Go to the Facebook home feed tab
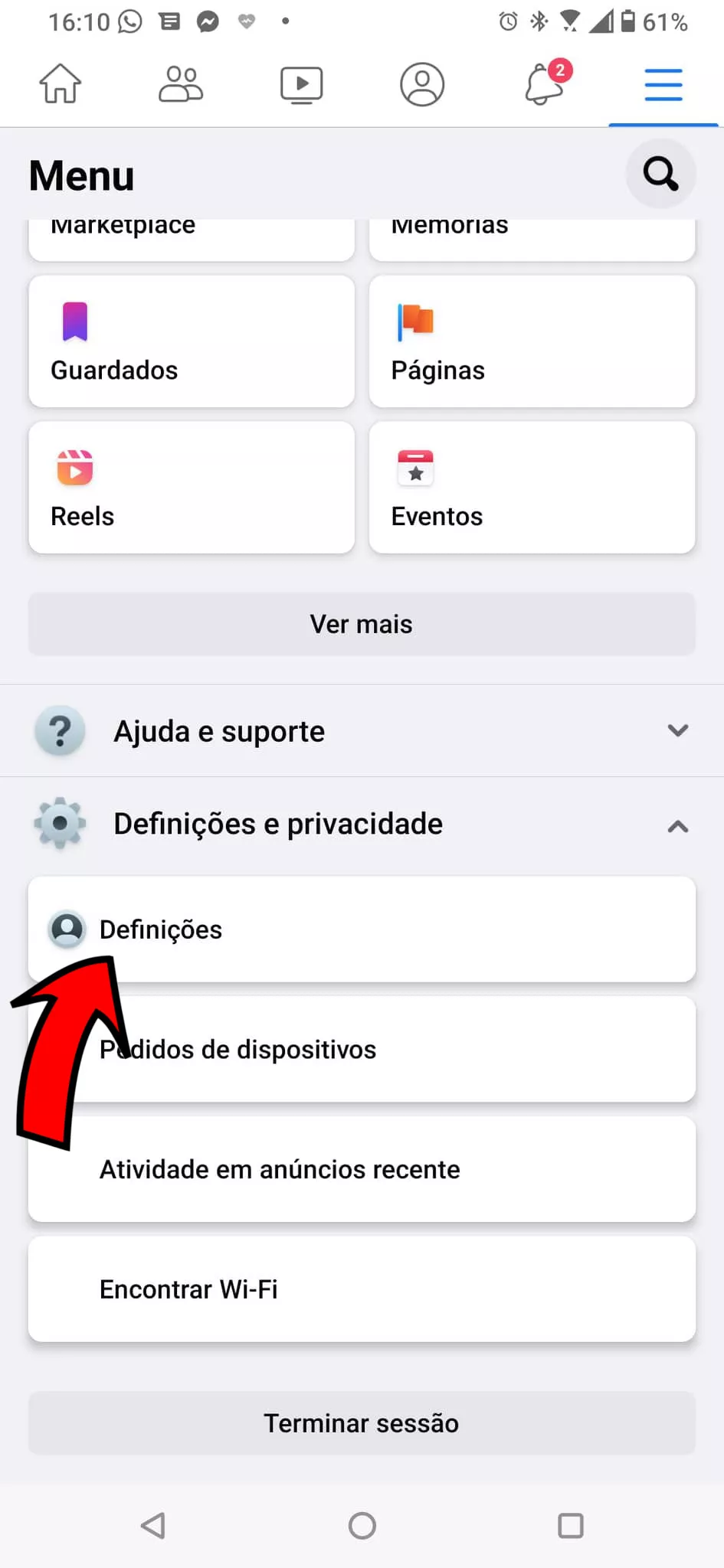724x1568 pixels. coord(60,83)
